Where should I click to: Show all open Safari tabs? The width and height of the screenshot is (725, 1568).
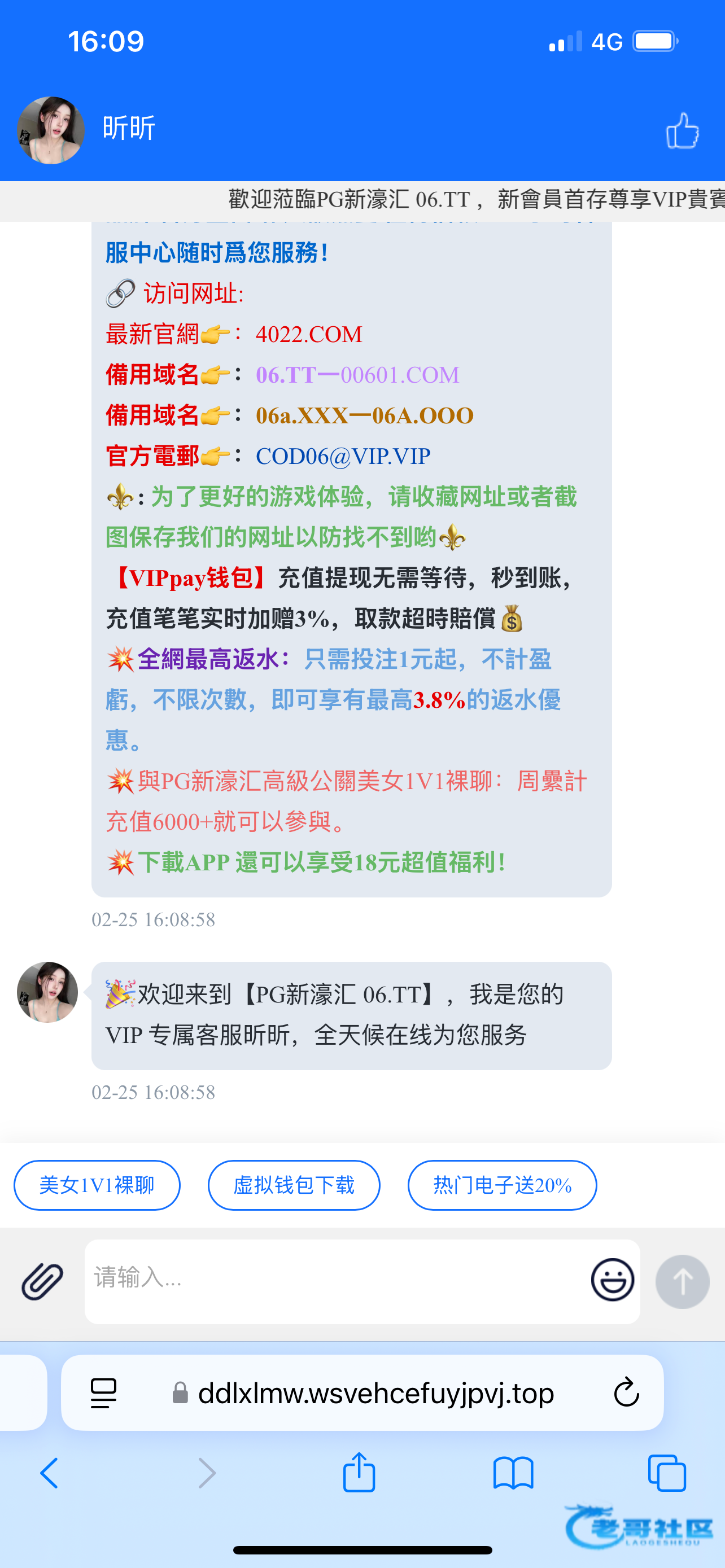click(x=667, y=1474)
